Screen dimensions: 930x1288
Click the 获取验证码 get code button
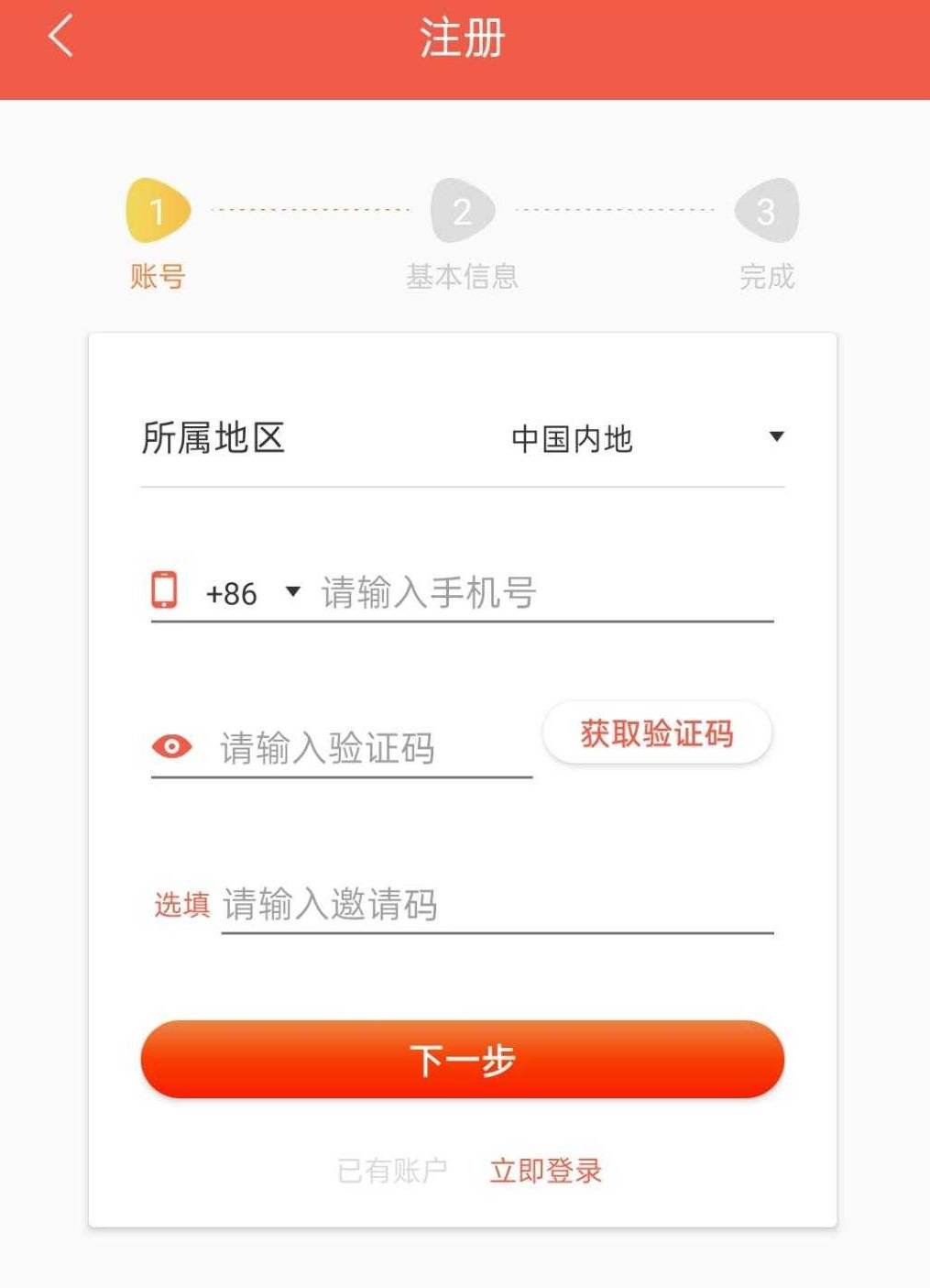tap(656, 732)
